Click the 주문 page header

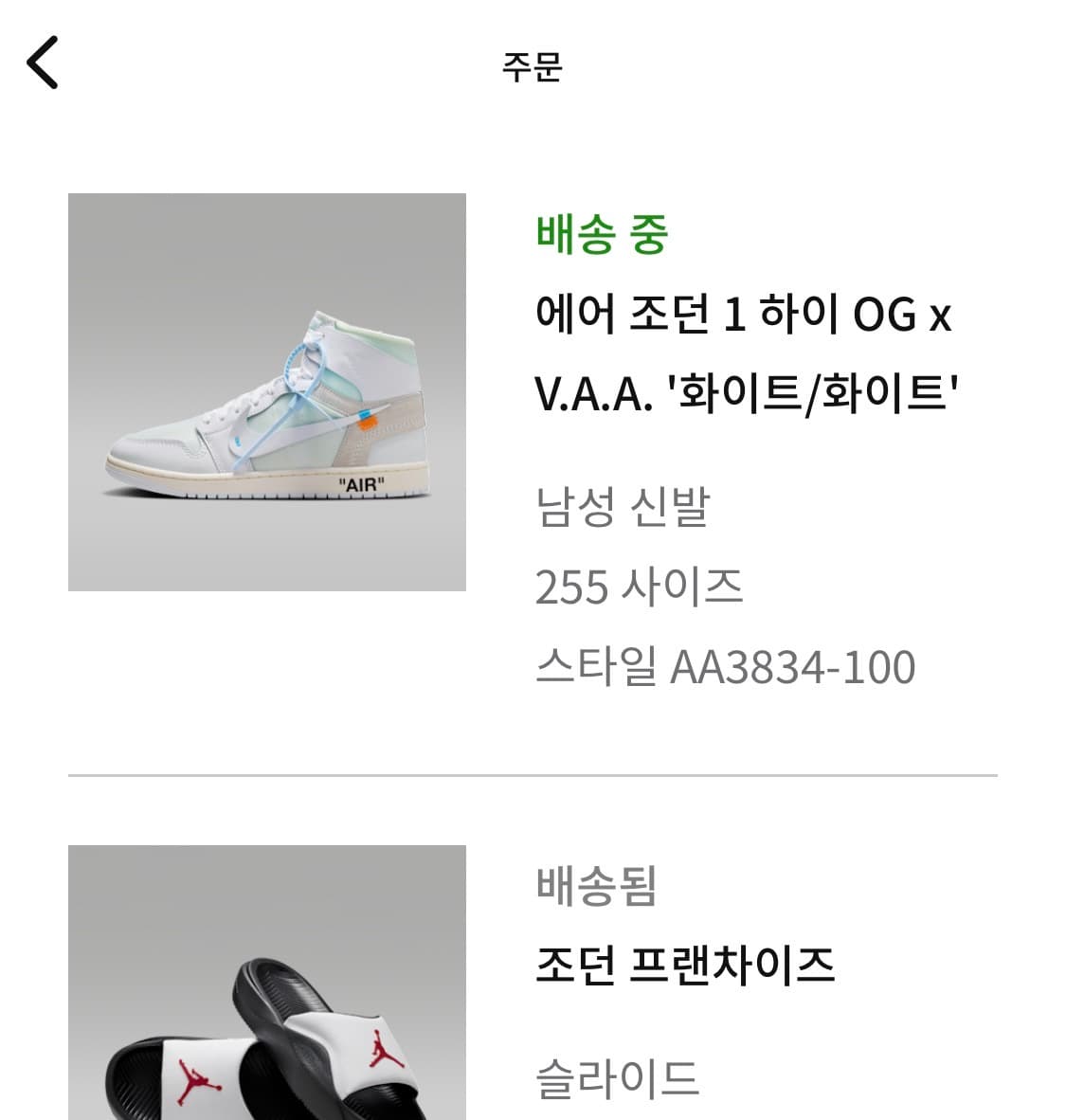point(530,67)
